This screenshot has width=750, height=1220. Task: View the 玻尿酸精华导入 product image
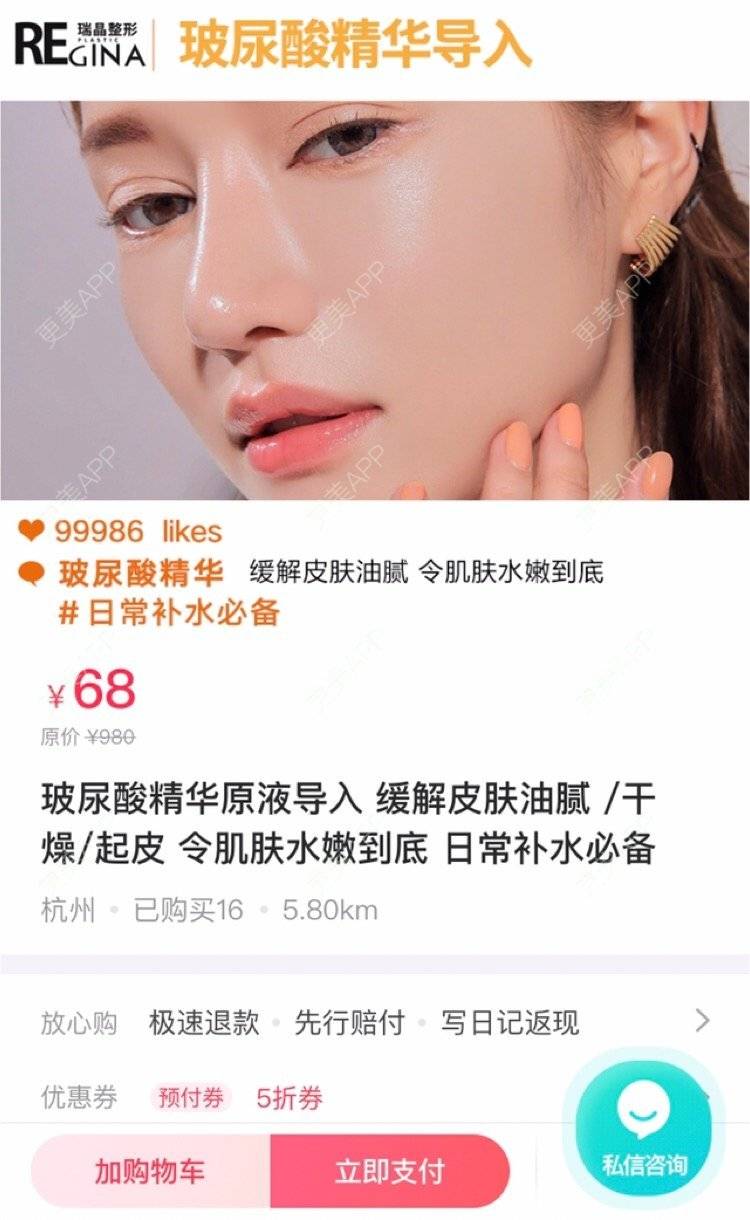(375, 300)
